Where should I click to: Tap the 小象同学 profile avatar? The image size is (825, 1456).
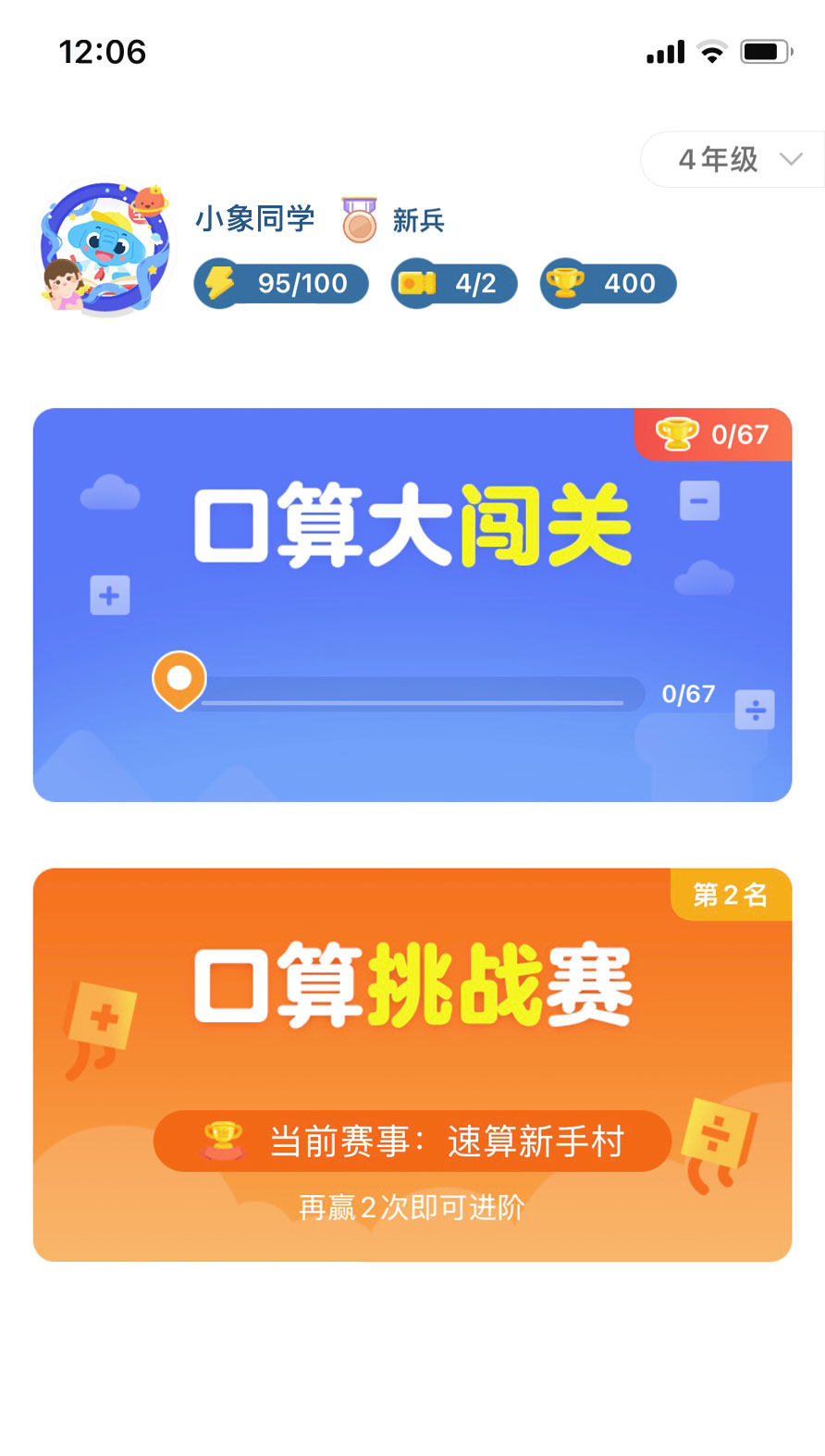106,248
